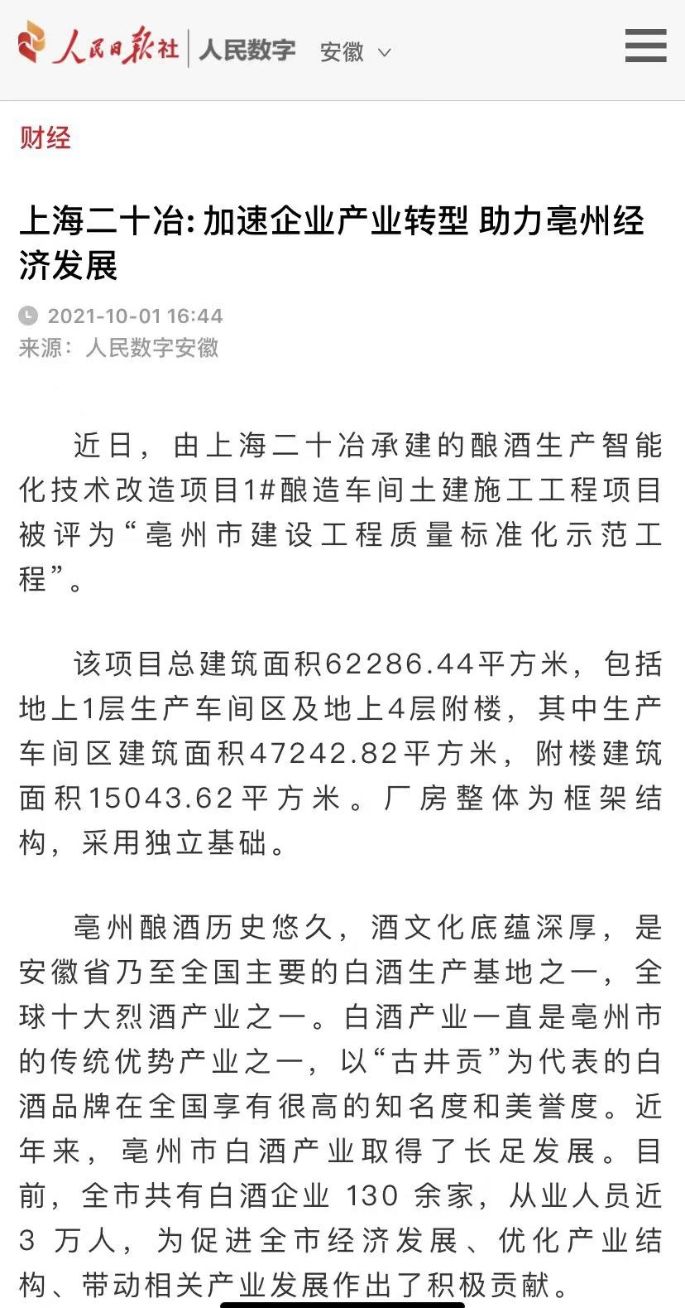Screen dimensions: 685x1308
Task: Expand the 安徽 region dropdown
Action: point(355,52)
